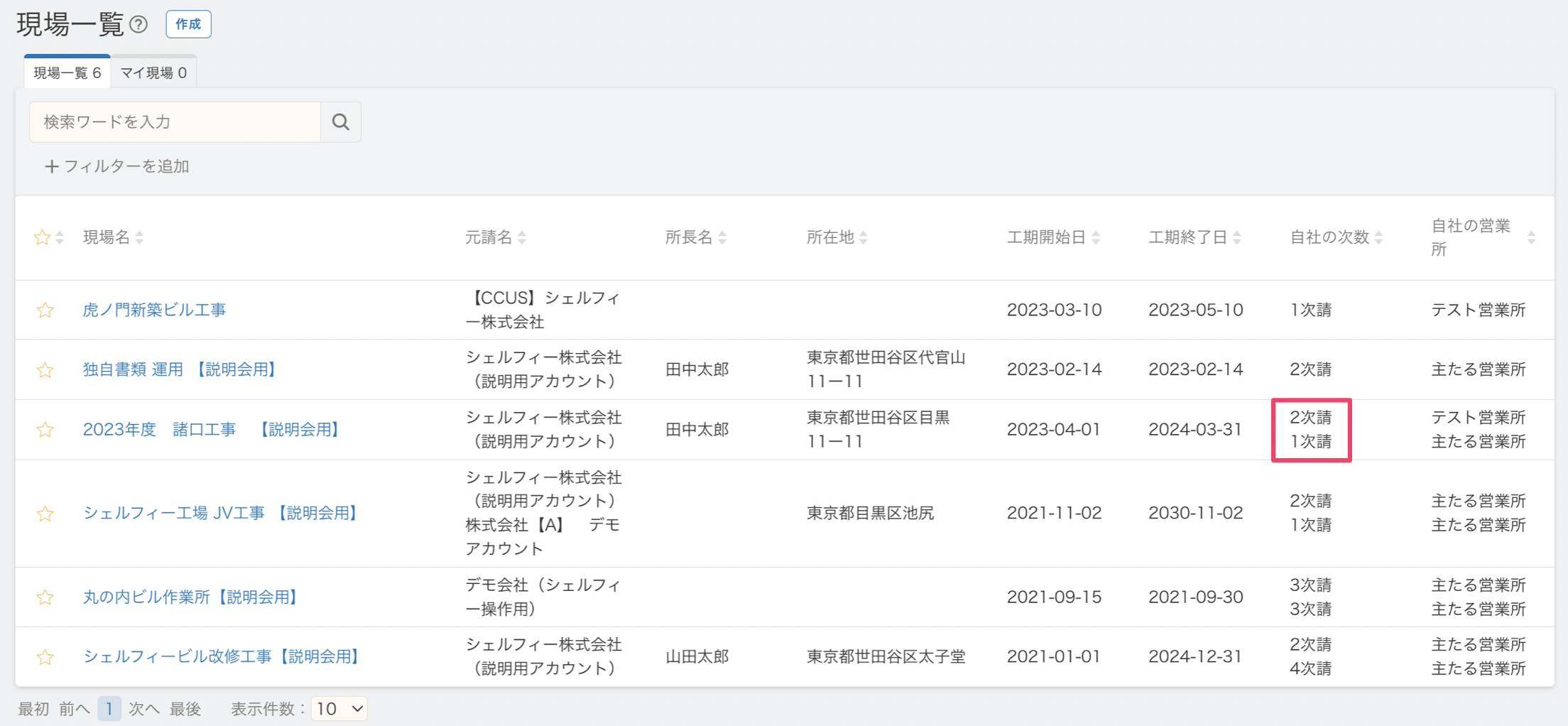Star the 虎ノ門新築ビル工事 row
Image resolution: width=1568 pixels, height=726 pixels.
[45, 310]
